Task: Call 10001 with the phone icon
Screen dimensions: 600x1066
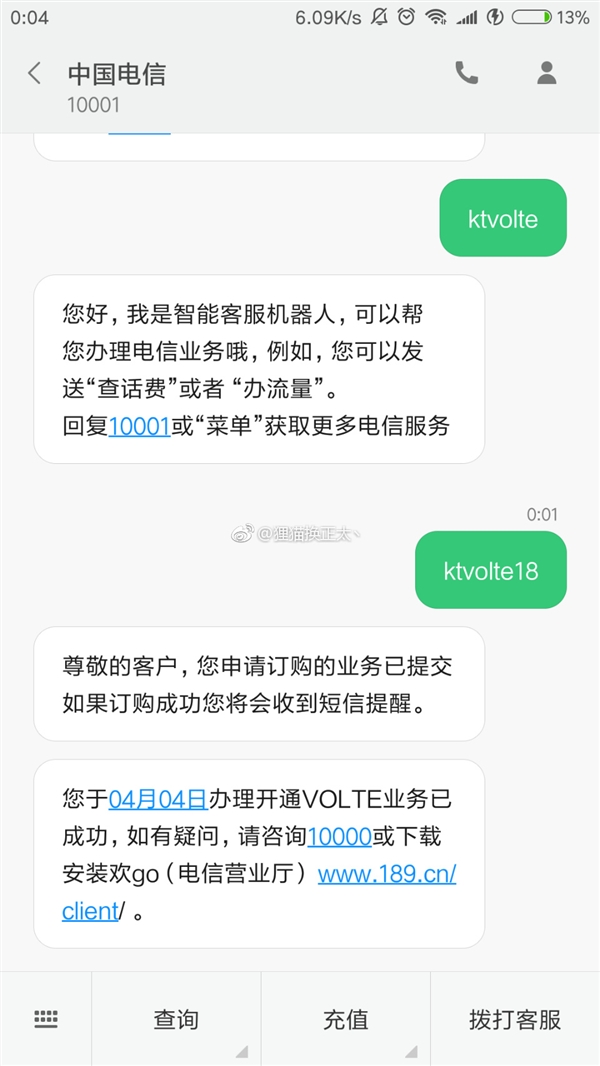Action: (466, 72)
